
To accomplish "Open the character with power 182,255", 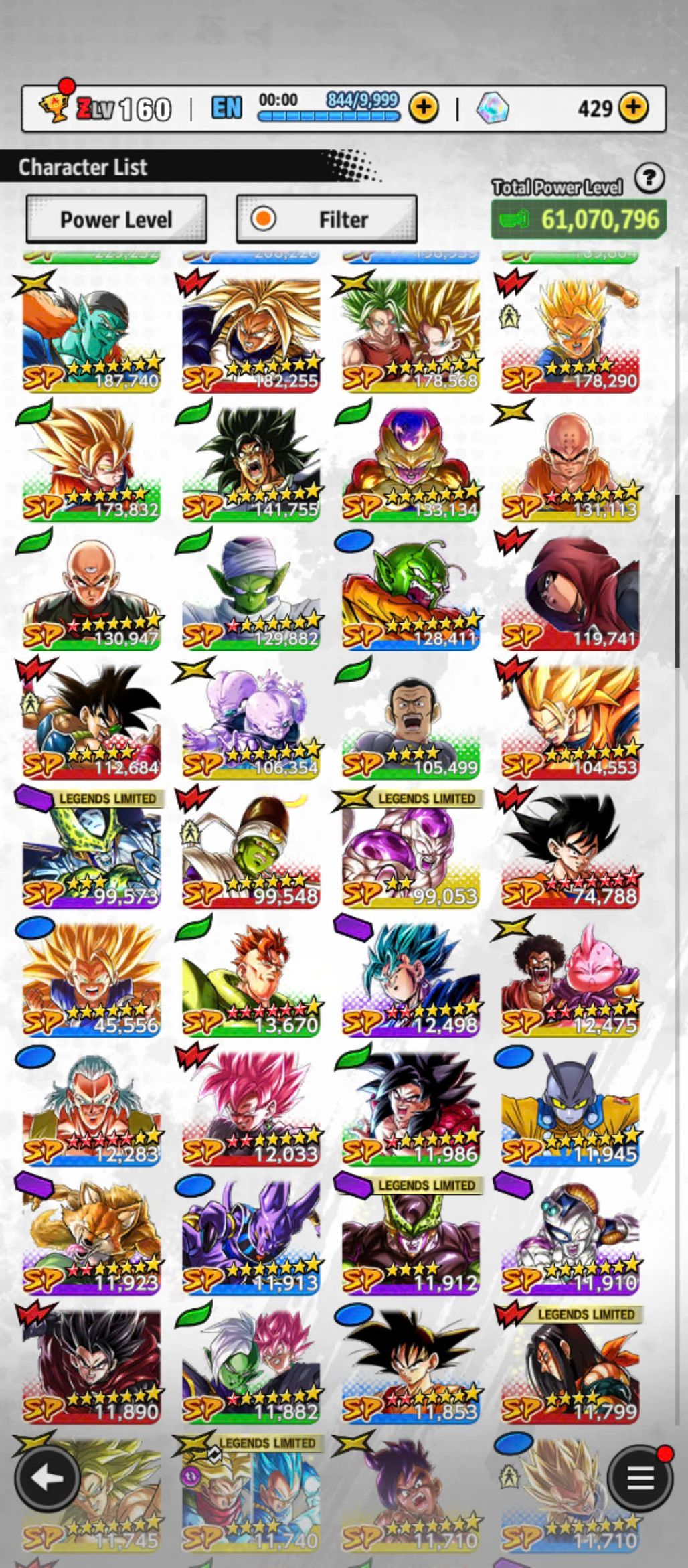I will click(x=251, y=335).
